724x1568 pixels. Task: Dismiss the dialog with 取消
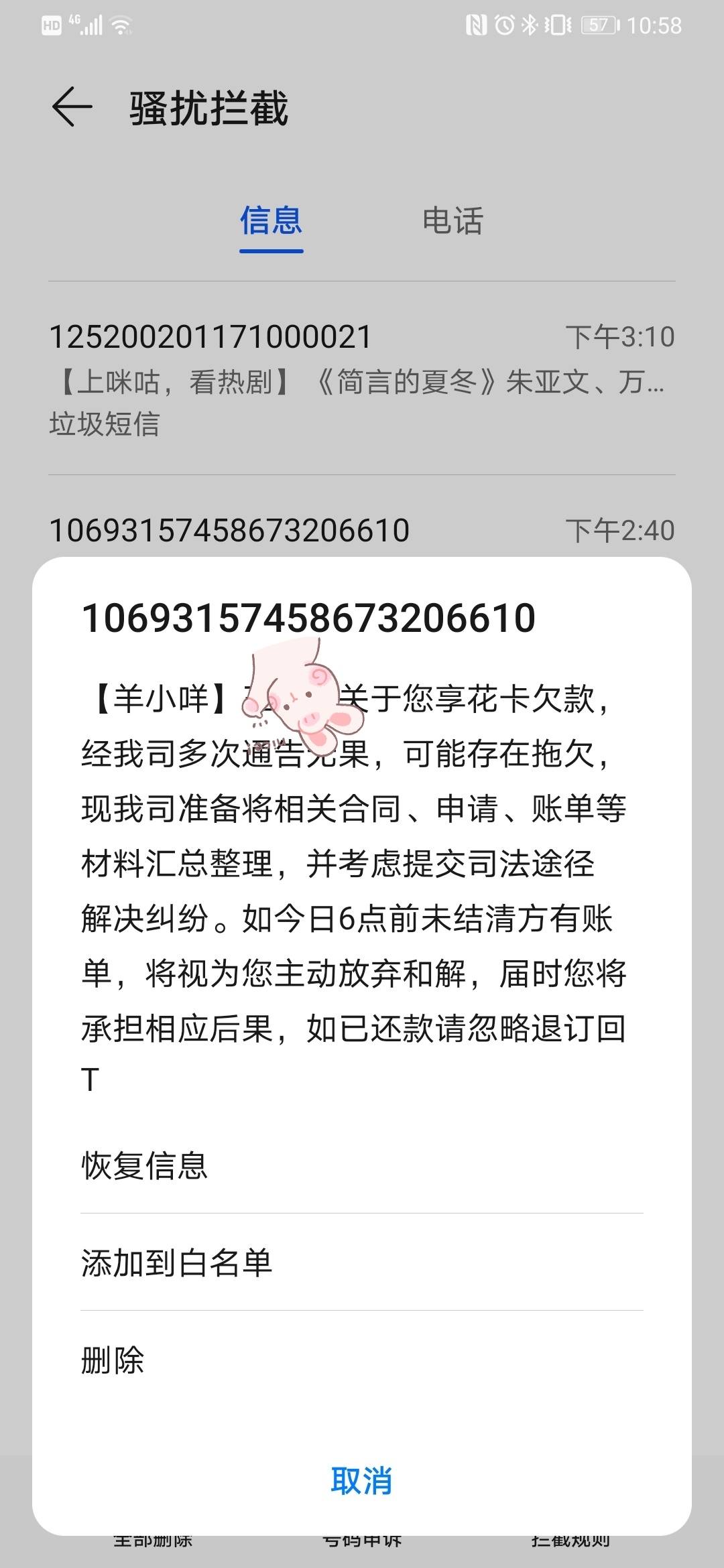click(362, 1480)
